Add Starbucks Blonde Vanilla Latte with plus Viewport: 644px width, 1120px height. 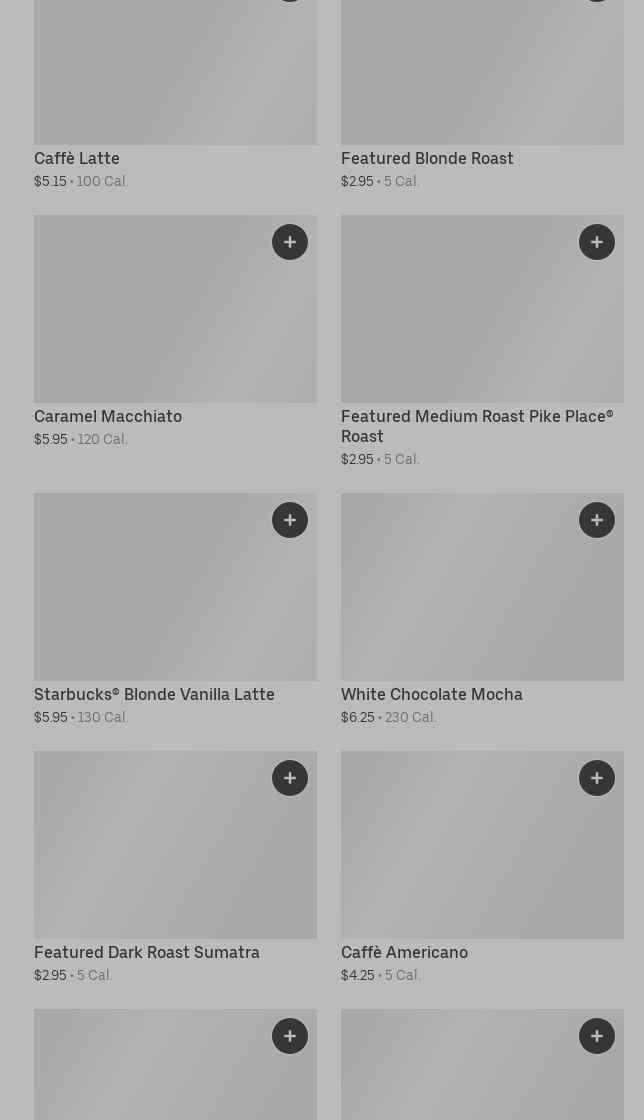290,520
